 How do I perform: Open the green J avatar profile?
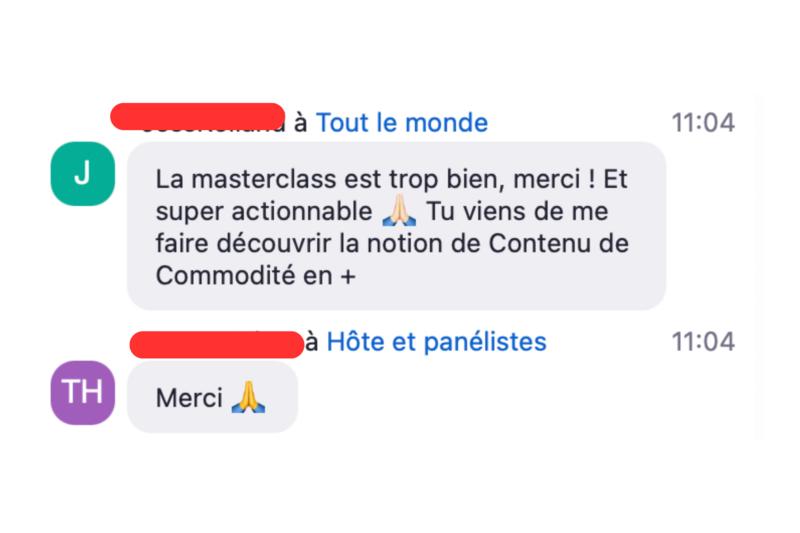(x=82, y=174)
